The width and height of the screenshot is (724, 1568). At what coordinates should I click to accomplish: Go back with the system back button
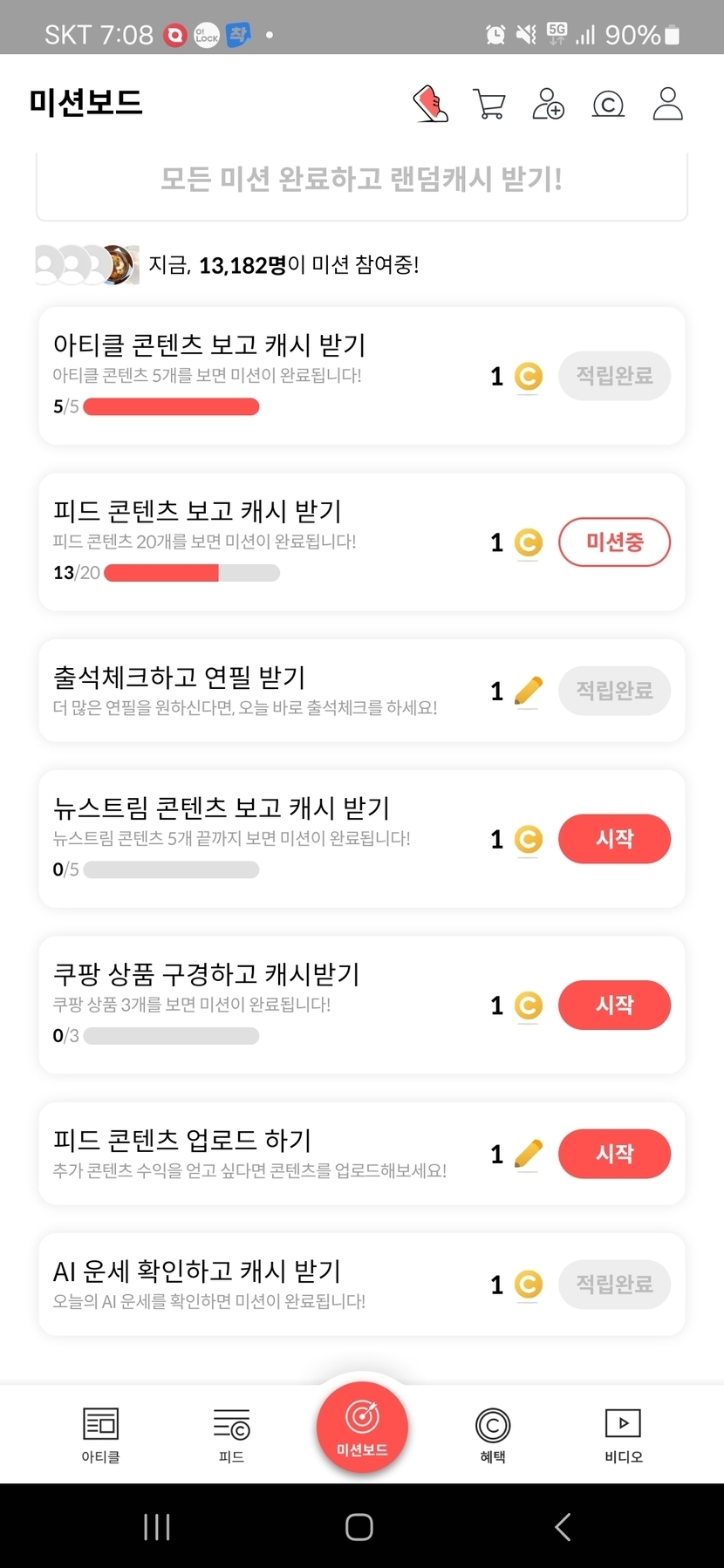563,1527
